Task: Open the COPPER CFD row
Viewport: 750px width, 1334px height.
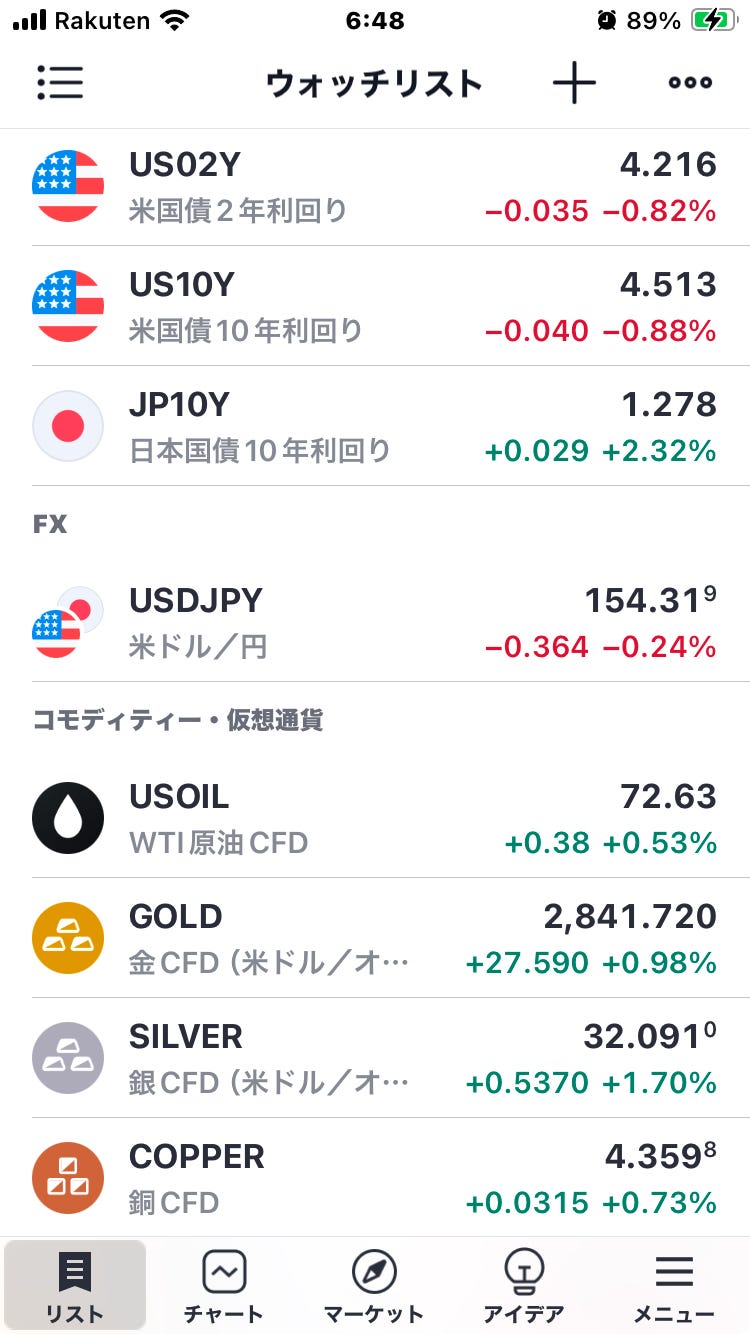Action: pyautogui.click(x=375, y=1177)
